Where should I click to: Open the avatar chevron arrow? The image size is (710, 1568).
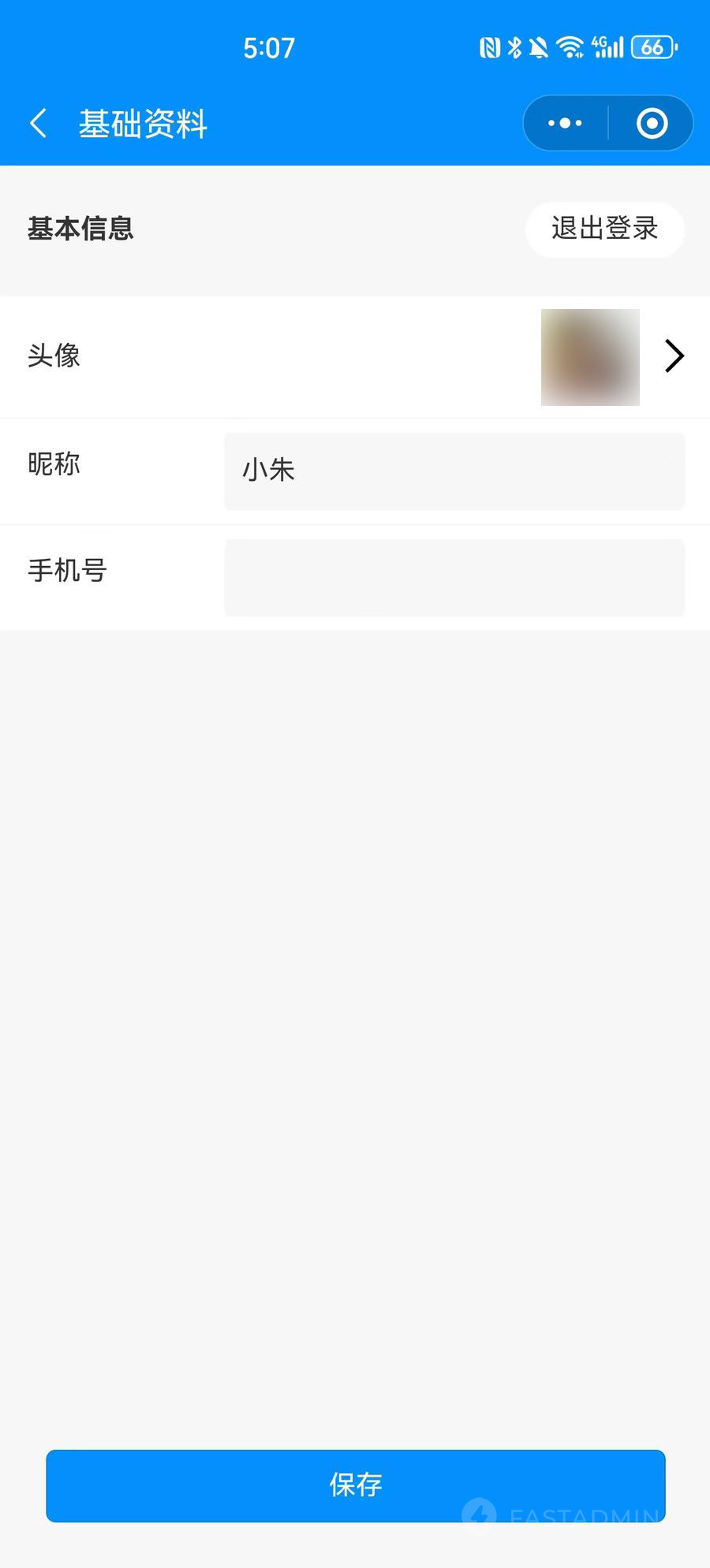[x=674, y=356]
